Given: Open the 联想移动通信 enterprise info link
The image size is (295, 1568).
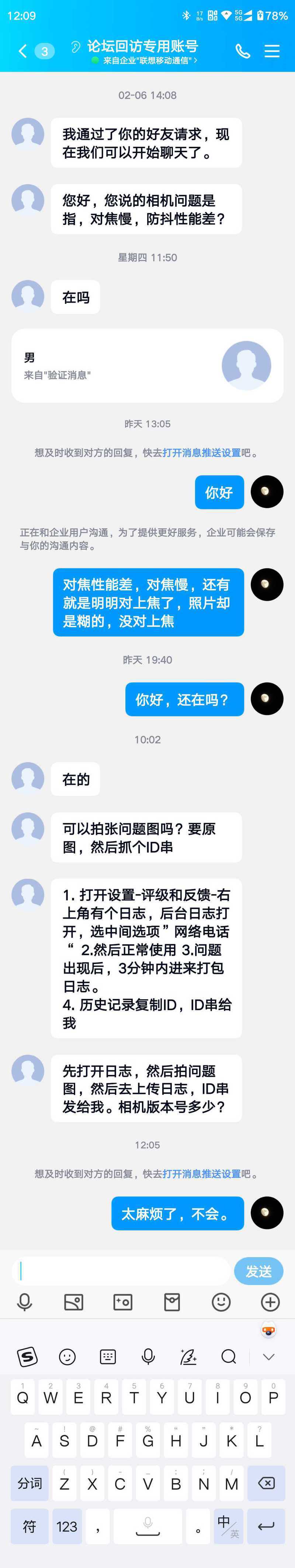Looking at the screenshot, I should click(x=150, y=60).
